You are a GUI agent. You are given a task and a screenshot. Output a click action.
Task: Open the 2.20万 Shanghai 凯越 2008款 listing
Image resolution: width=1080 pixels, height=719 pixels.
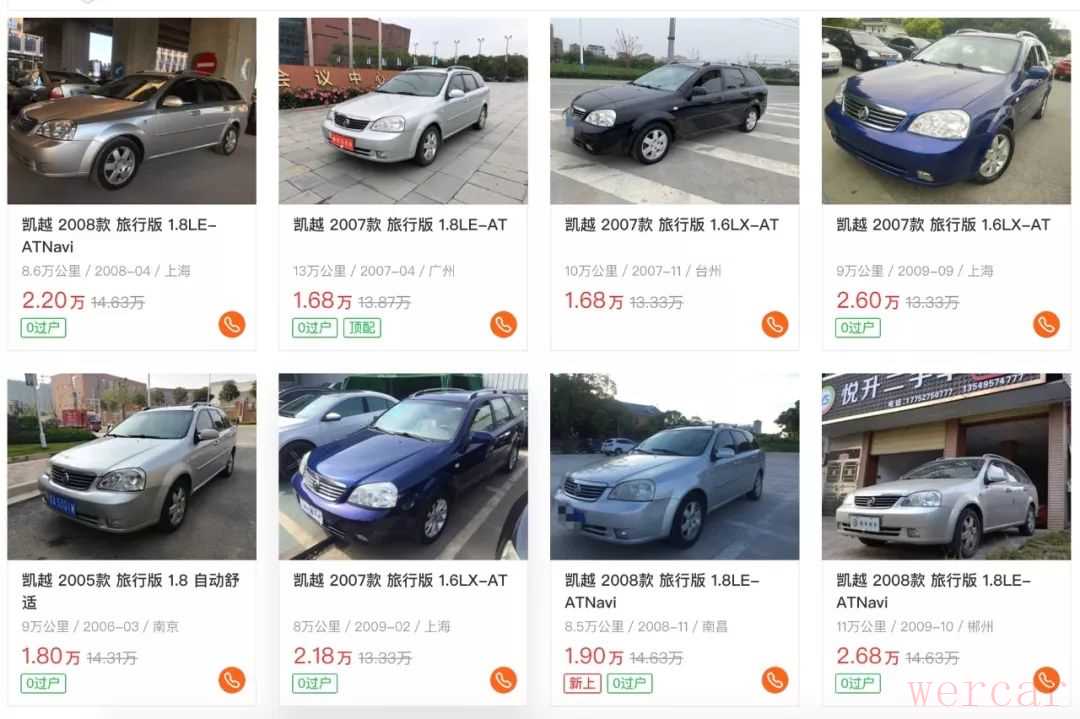(x=131, y=112)
